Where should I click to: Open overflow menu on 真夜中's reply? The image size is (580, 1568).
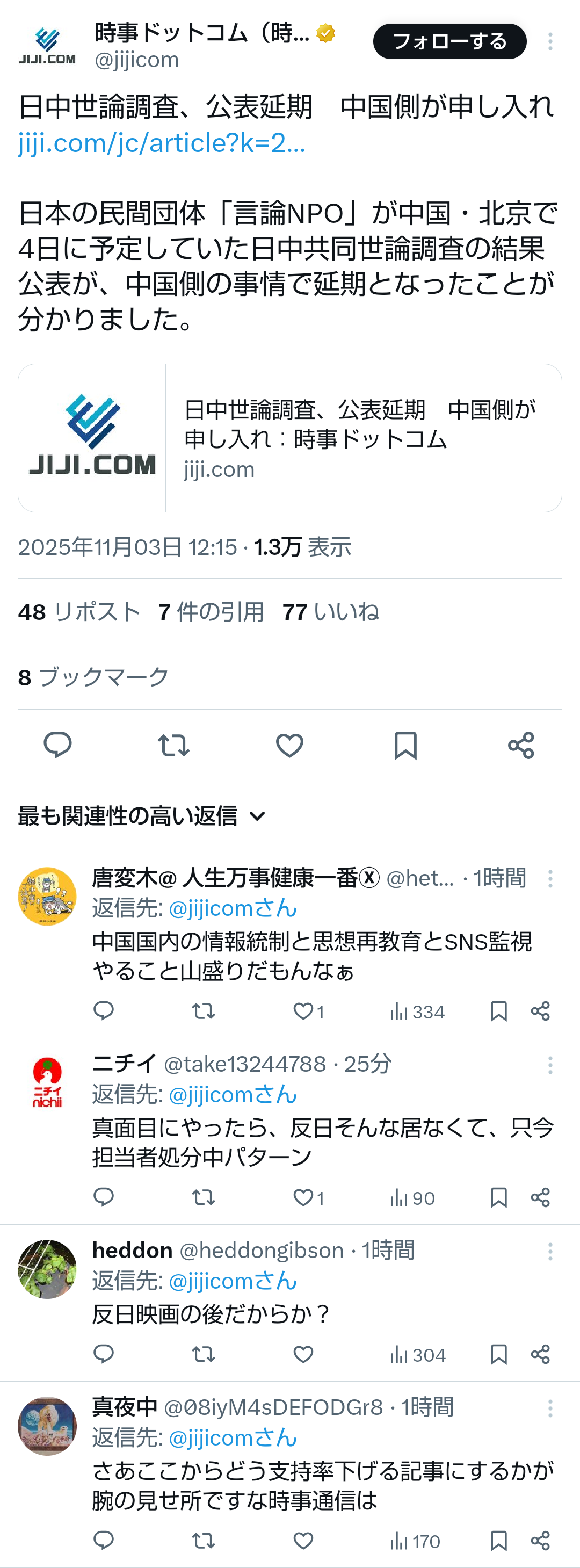550,1408
